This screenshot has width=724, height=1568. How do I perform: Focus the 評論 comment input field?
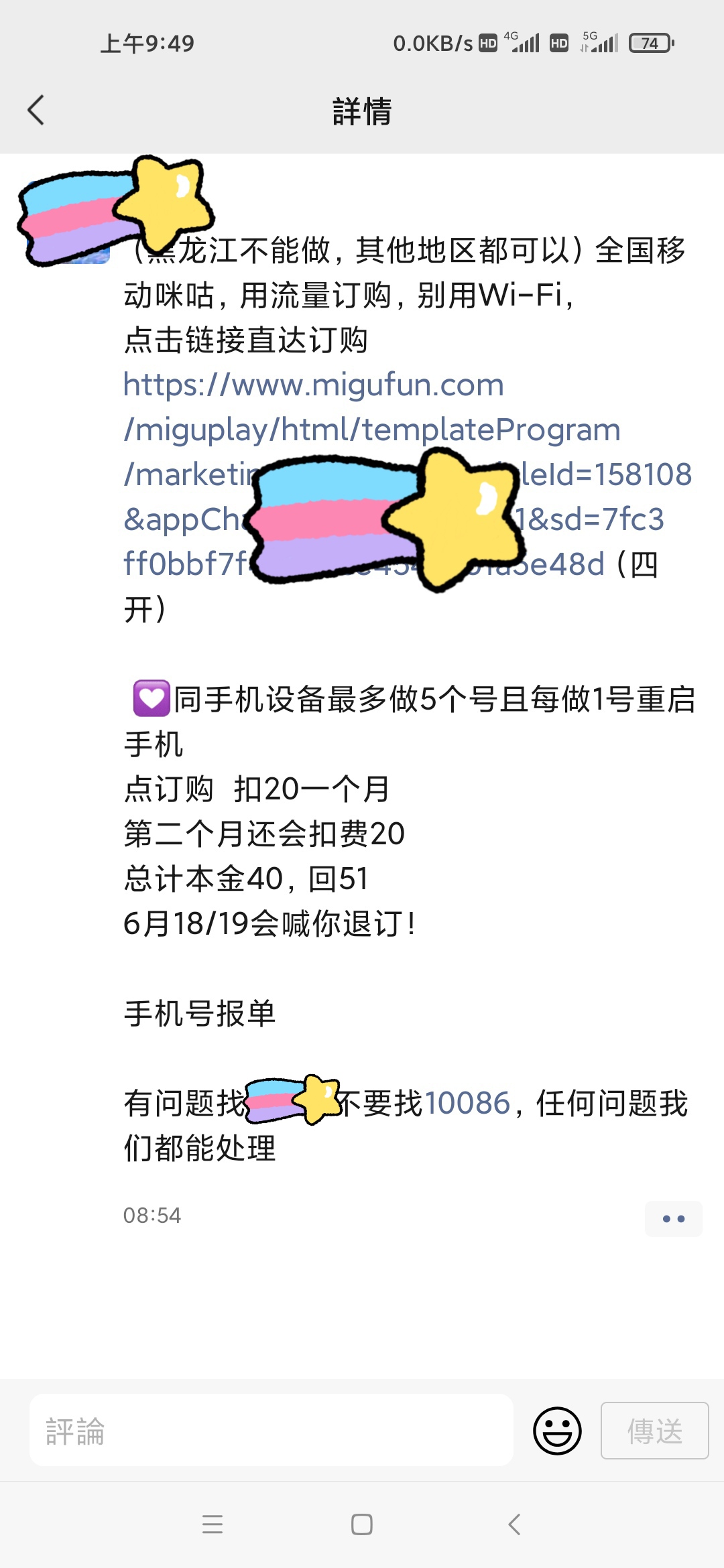click(x=271, y=1431)
